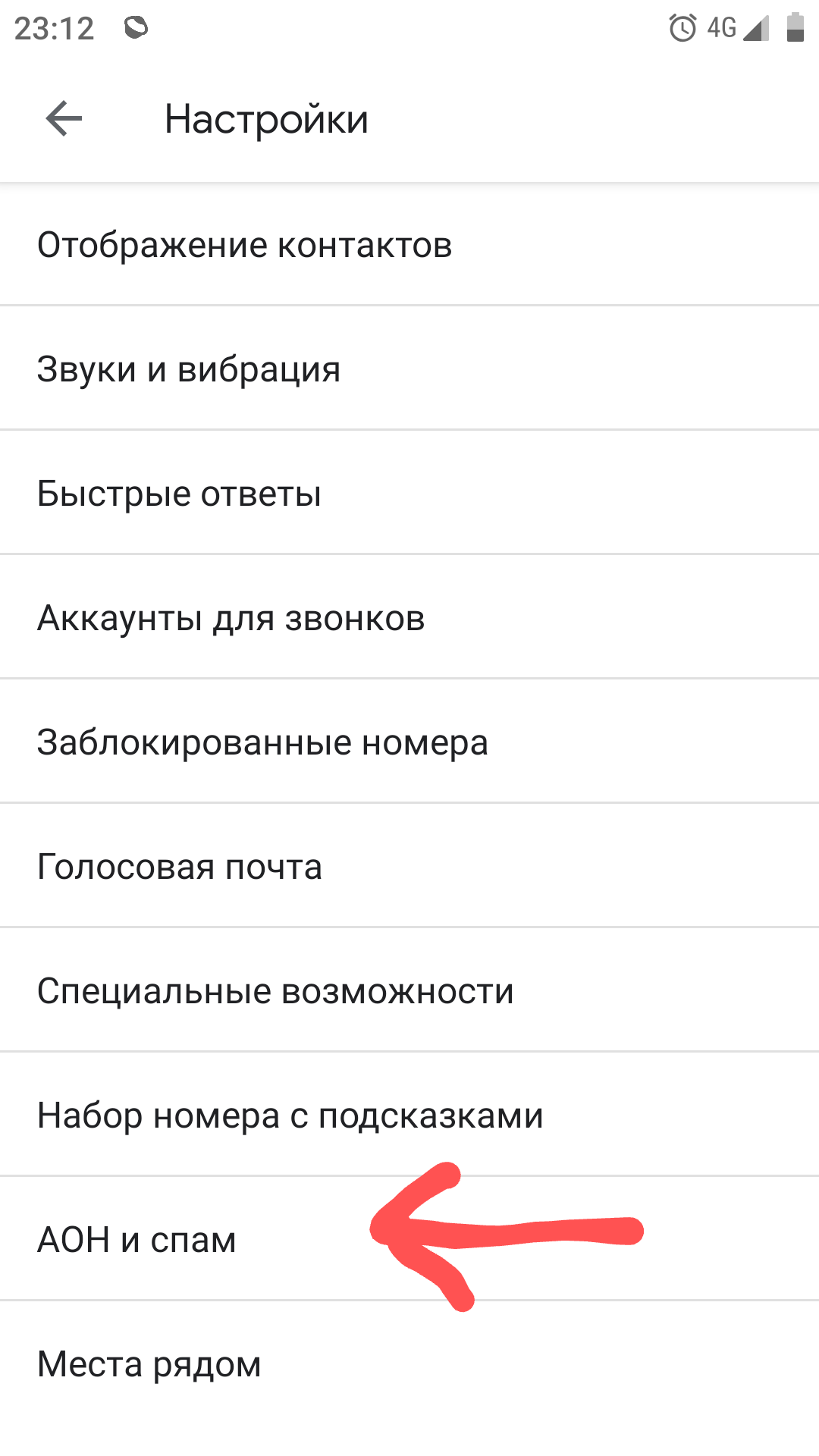This screenshot has width=819, height=1456.
Task: Open АОН и спам settings
Action: click(137, 1240)
